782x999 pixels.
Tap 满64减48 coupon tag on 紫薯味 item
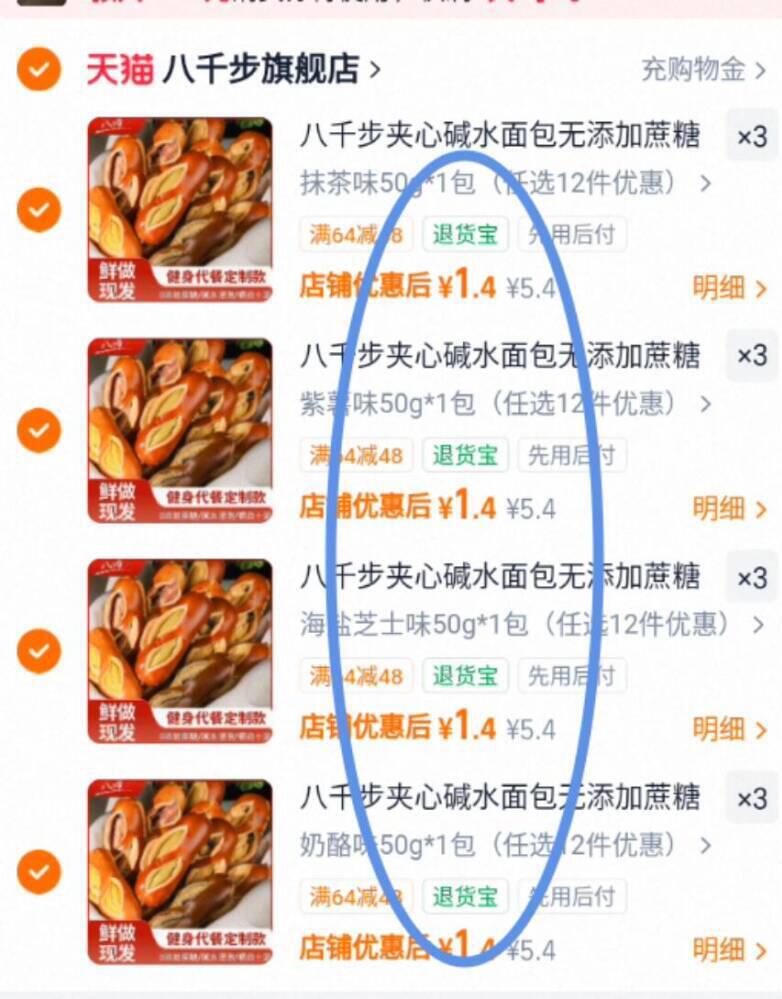tap(356, 455)
